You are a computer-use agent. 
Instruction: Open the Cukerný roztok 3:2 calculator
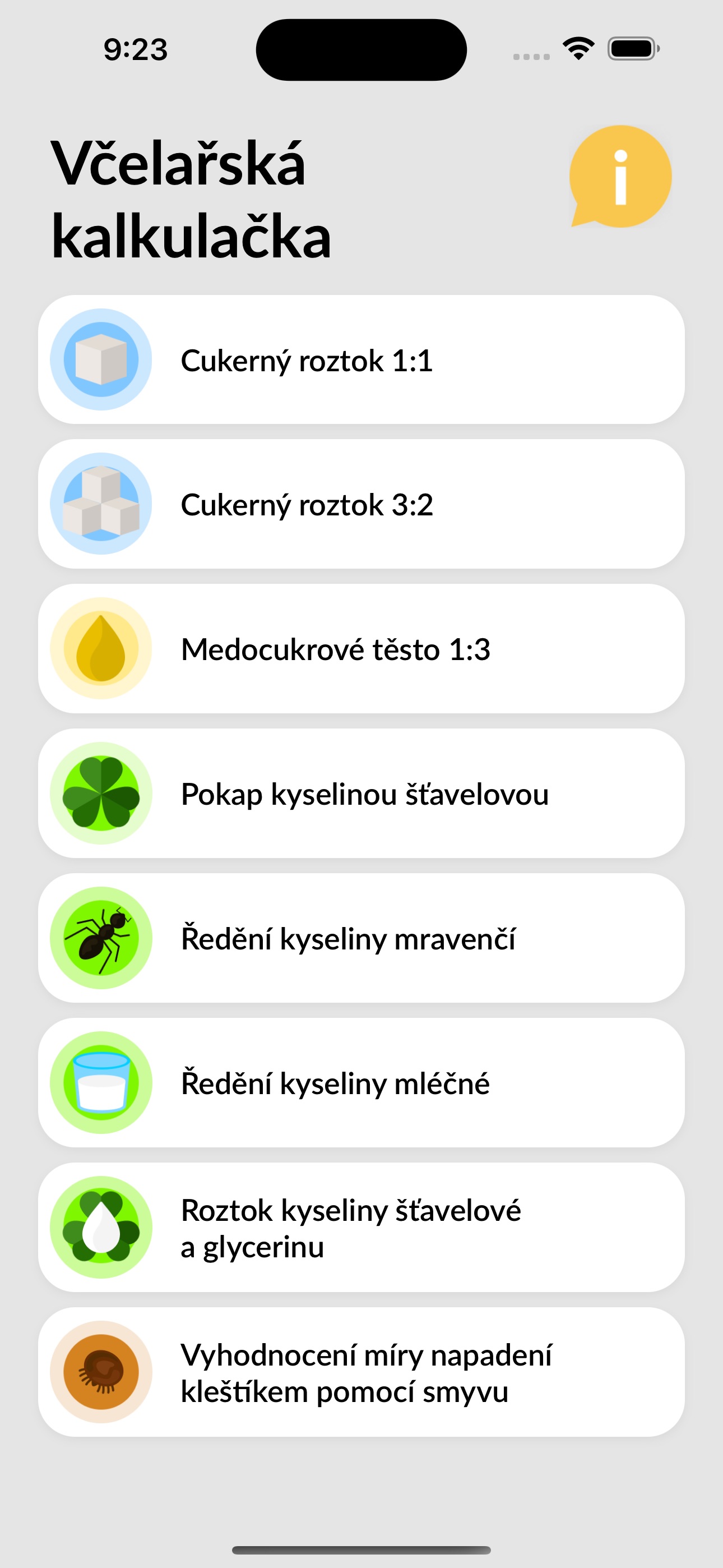[361, 504]
